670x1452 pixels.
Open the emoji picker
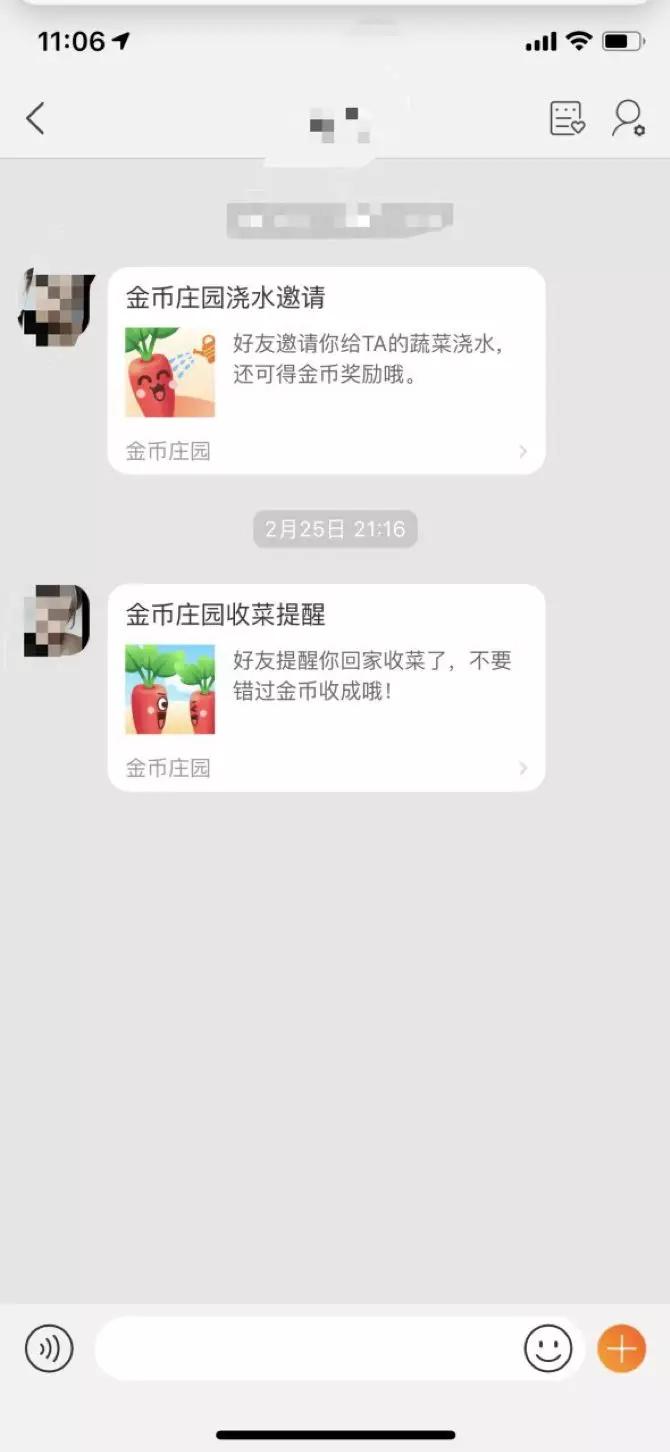coord(548,1348)
